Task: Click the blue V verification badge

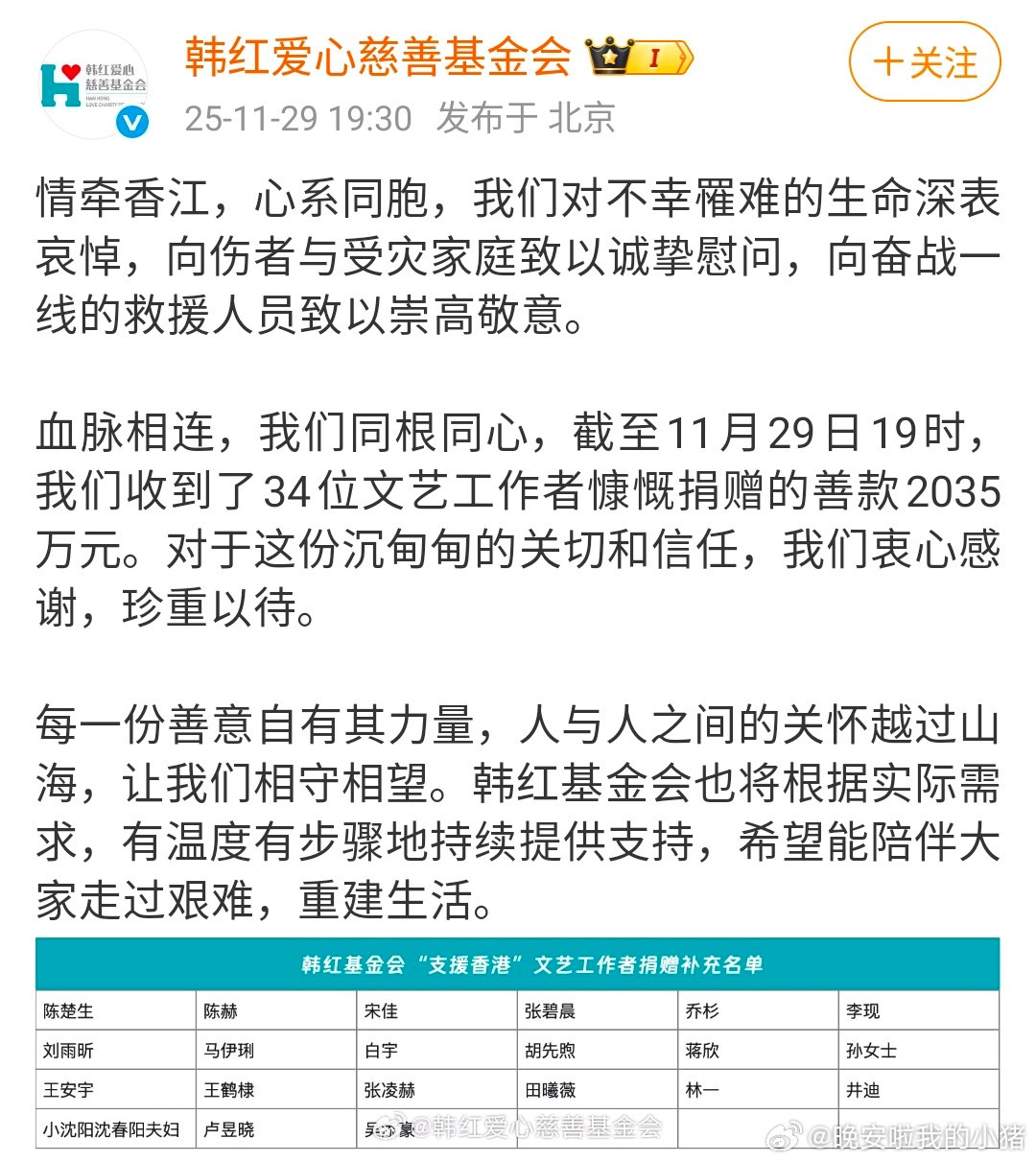Action: click(129, 124)
